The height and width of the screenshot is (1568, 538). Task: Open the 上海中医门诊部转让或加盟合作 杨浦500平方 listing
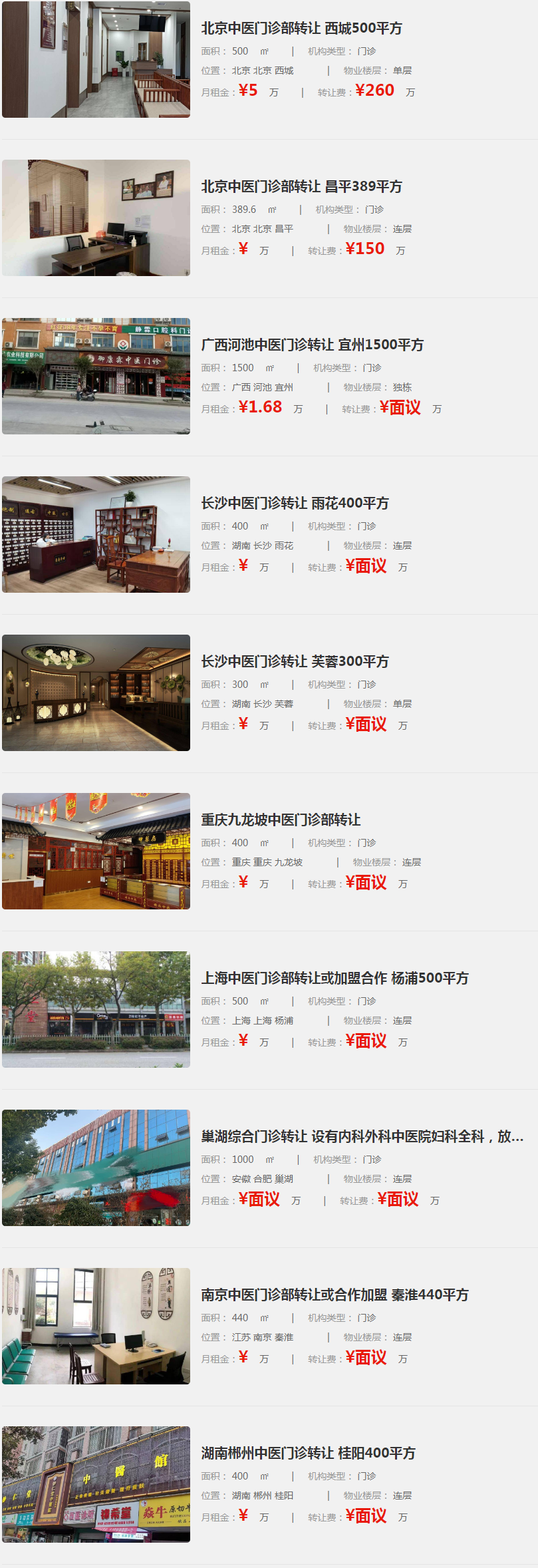point(335,979)
